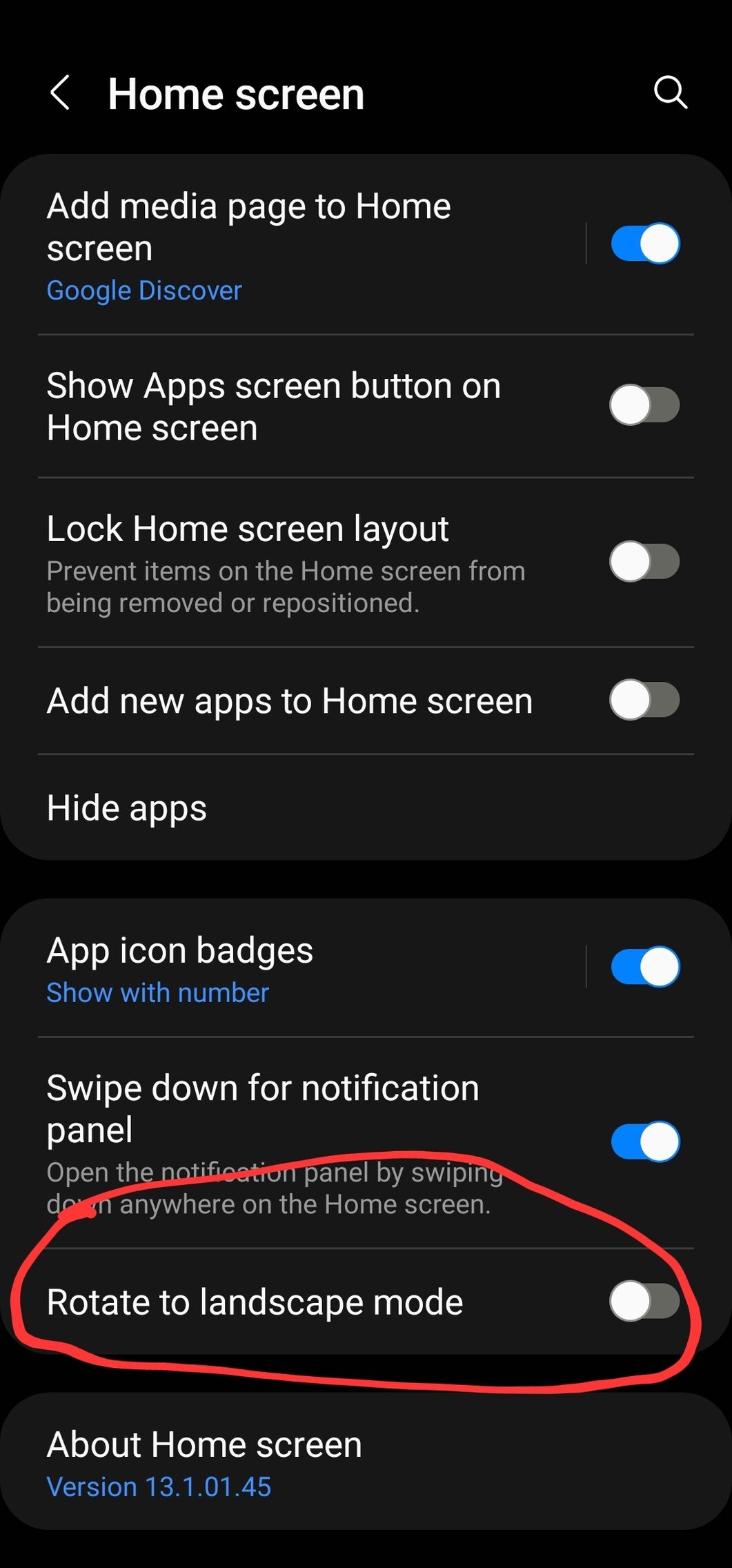Screen dimensions: 732x1568
Task: Open Hide apps
Action: coord(366,807)
